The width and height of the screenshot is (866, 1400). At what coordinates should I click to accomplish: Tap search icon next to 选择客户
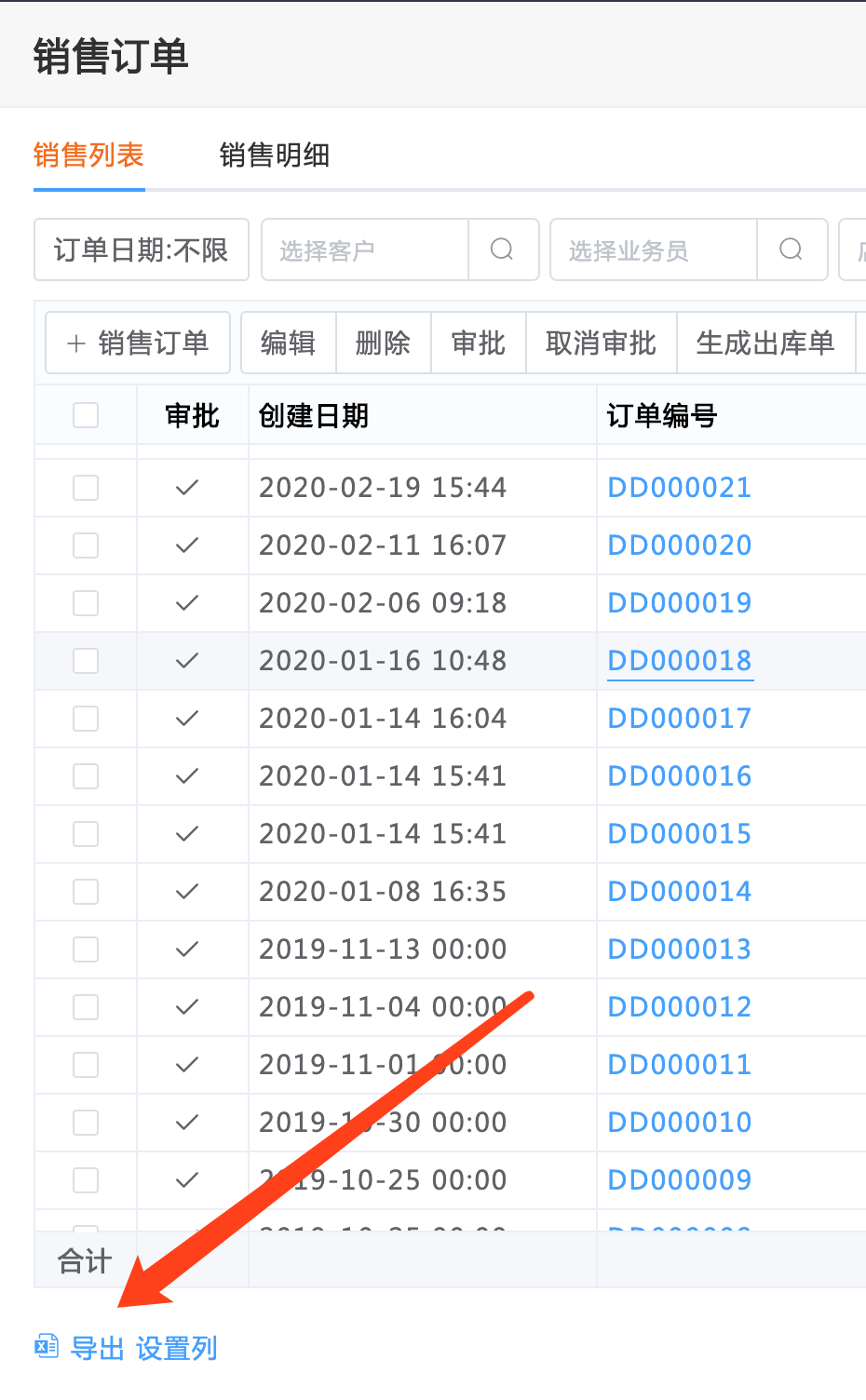pyautogui.click(x=503, y=249)
